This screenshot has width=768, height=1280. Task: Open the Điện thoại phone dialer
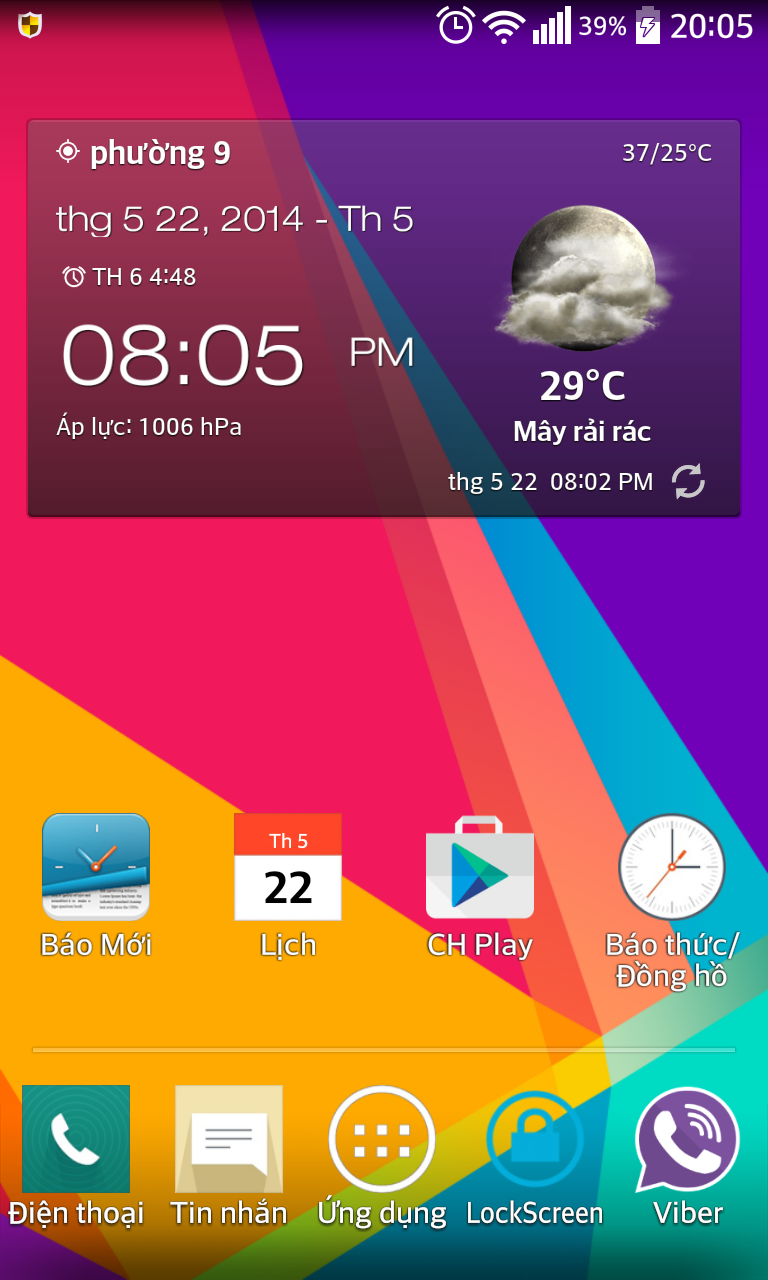click(x=76, y=1139)
